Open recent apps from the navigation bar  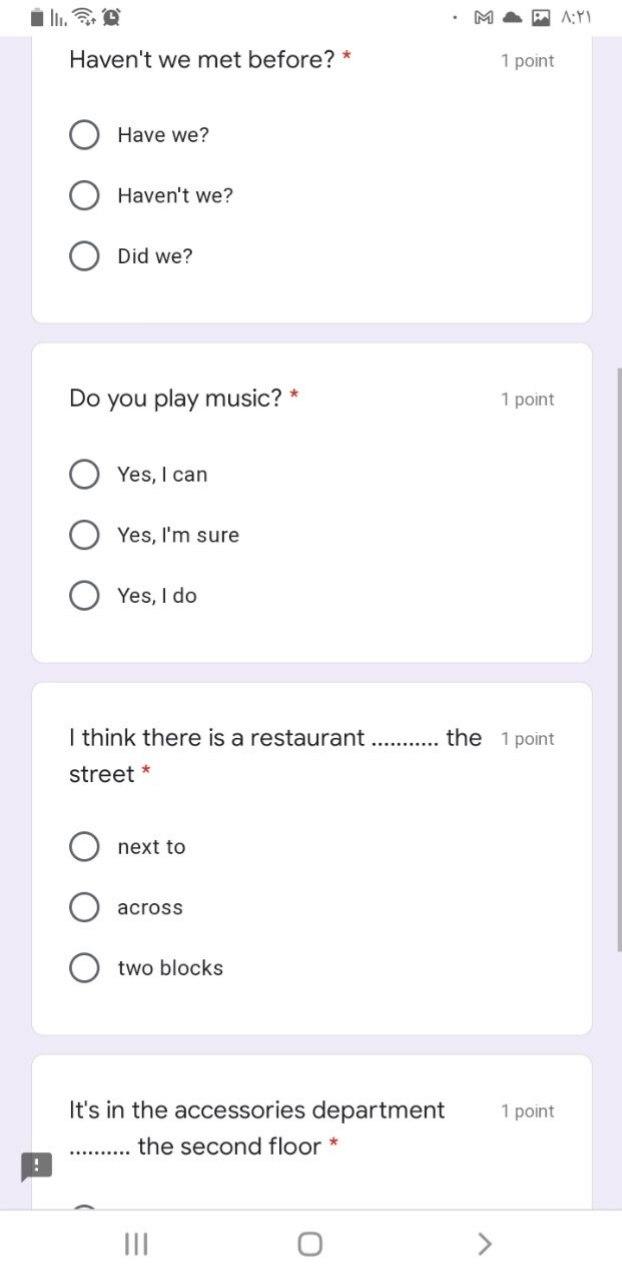(136, 1244)
